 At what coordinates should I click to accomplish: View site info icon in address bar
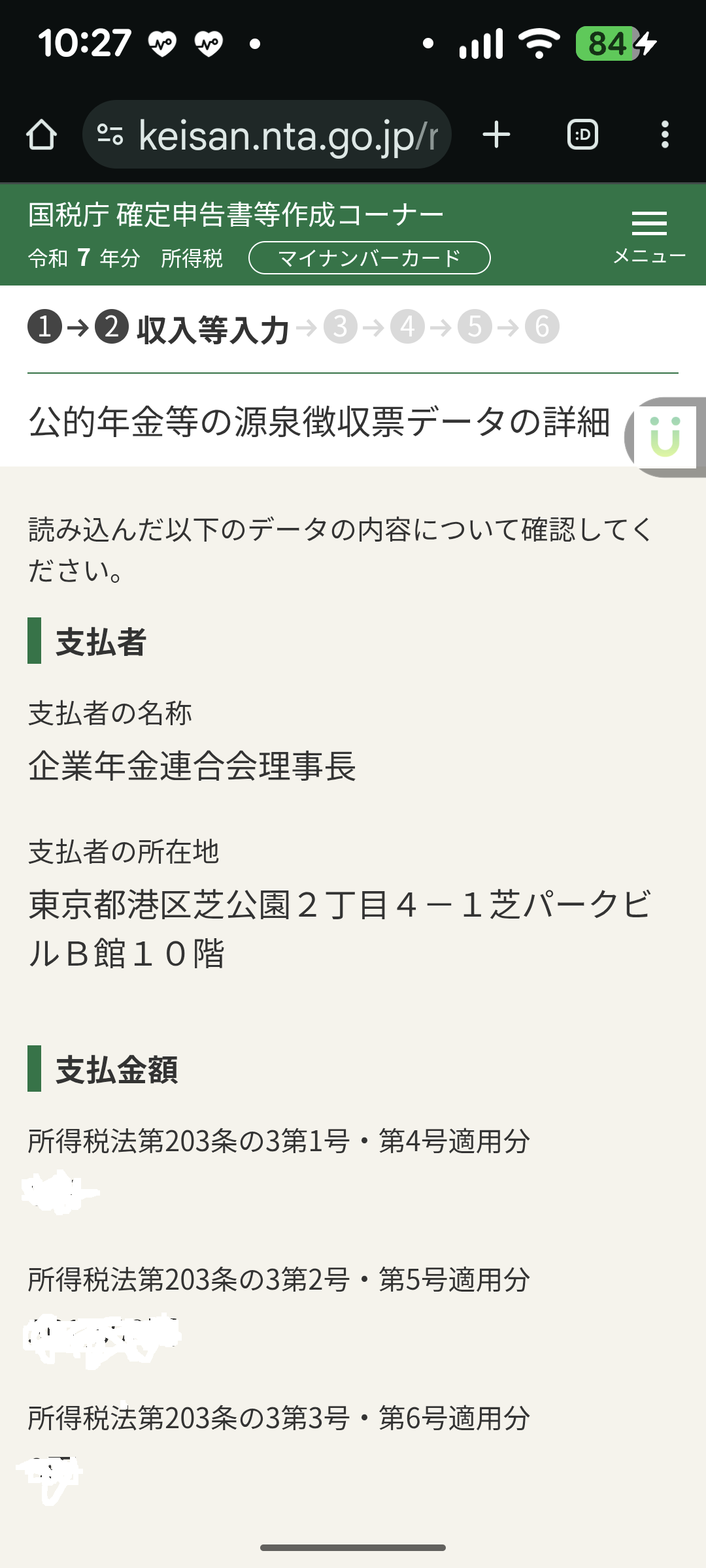click(x=110, y=135)
